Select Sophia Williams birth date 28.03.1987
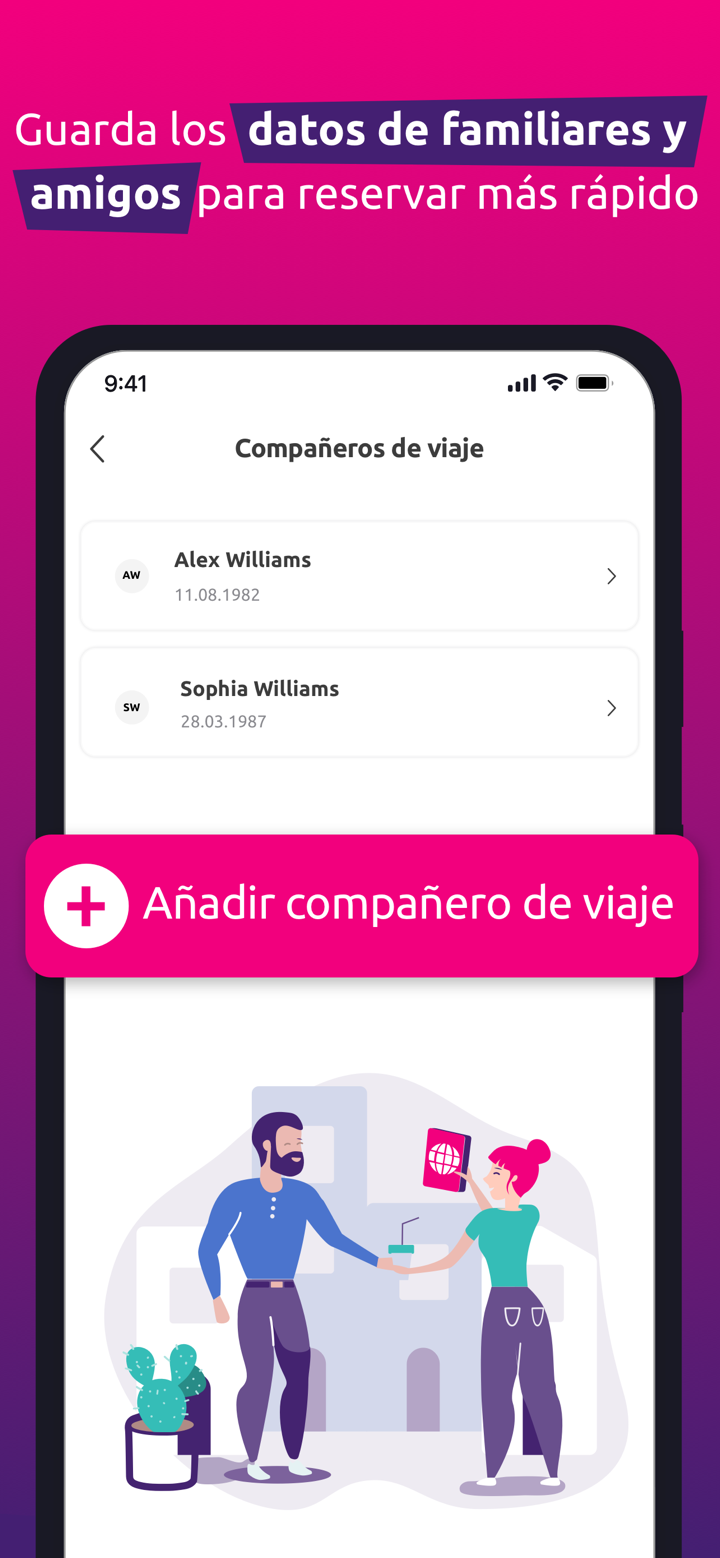720x1558 pixels. coord(223,722)
